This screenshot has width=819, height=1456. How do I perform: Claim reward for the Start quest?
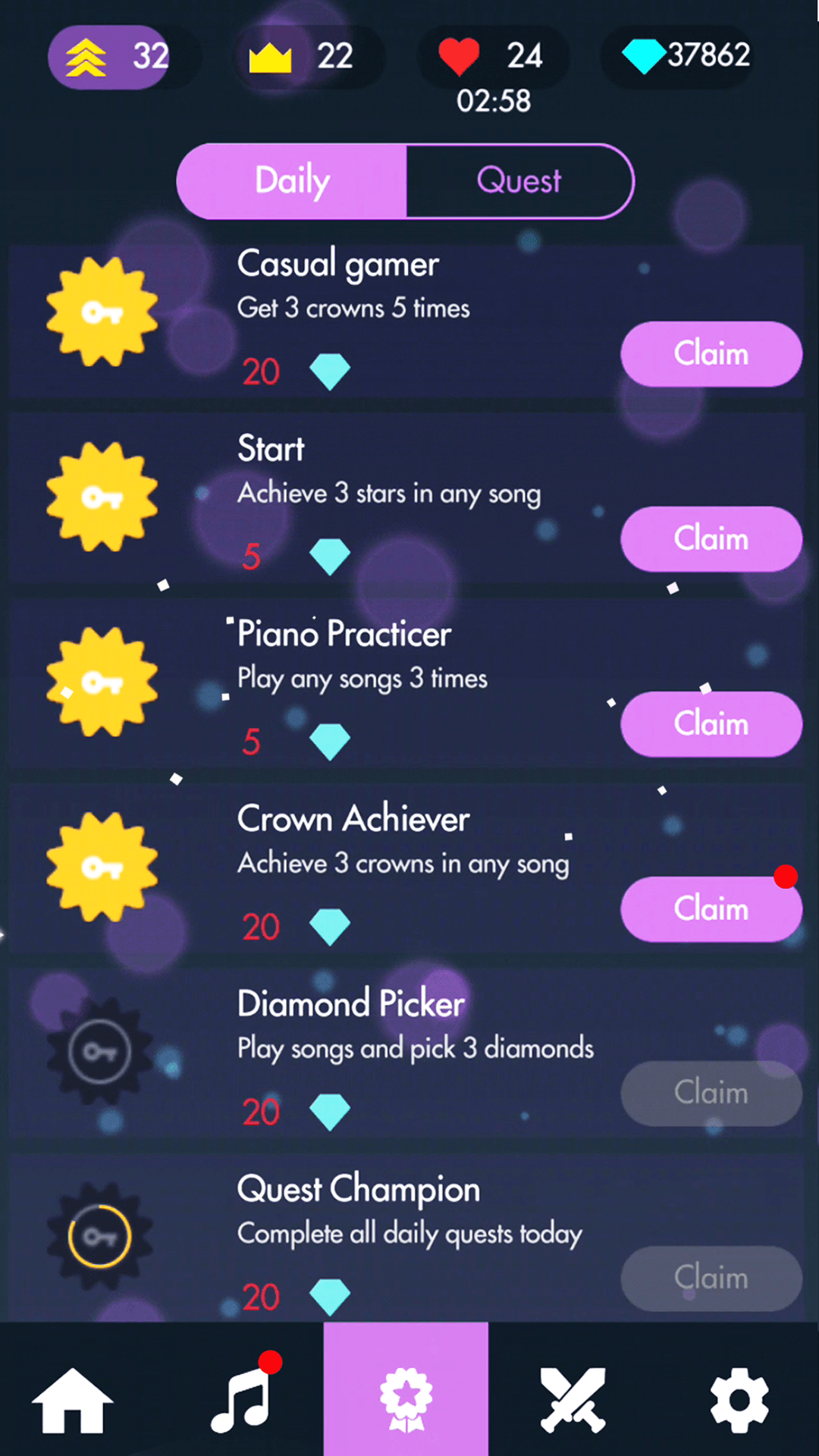711,539
